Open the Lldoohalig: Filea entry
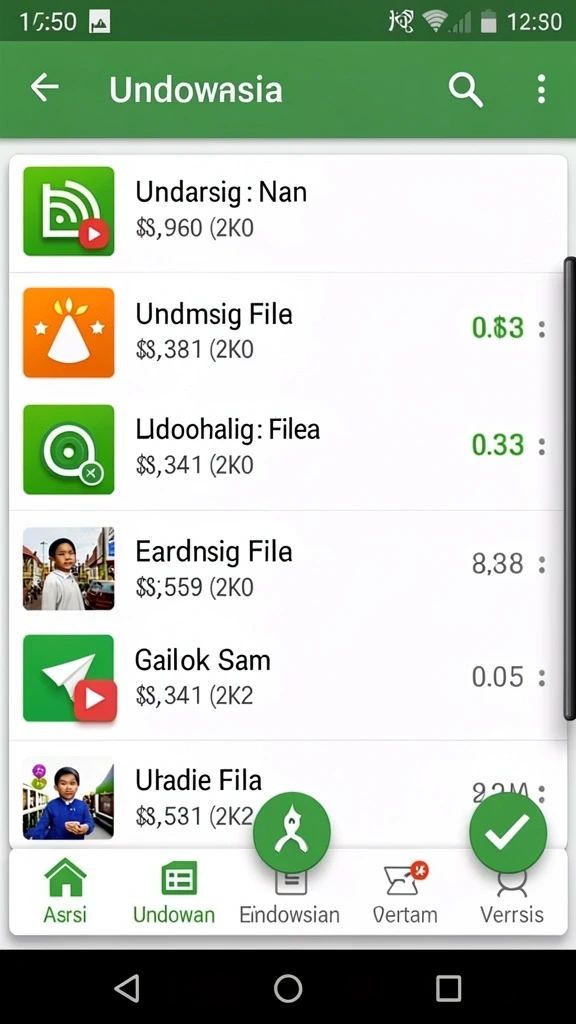The width and height of the screenshot is (576, 1024). point(287,449)
